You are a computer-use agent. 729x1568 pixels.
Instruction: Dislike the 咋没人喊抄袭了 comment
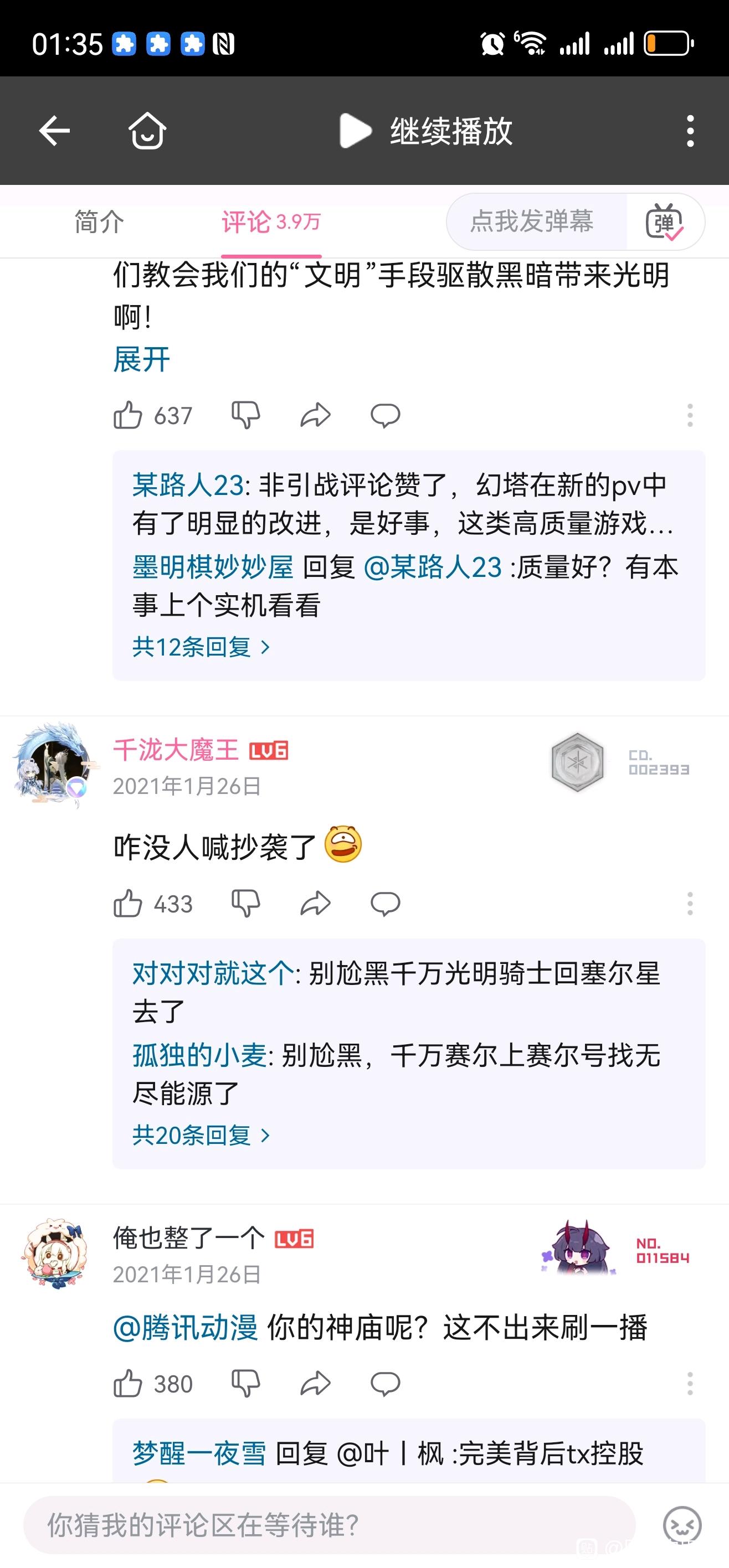coord(245,904)
